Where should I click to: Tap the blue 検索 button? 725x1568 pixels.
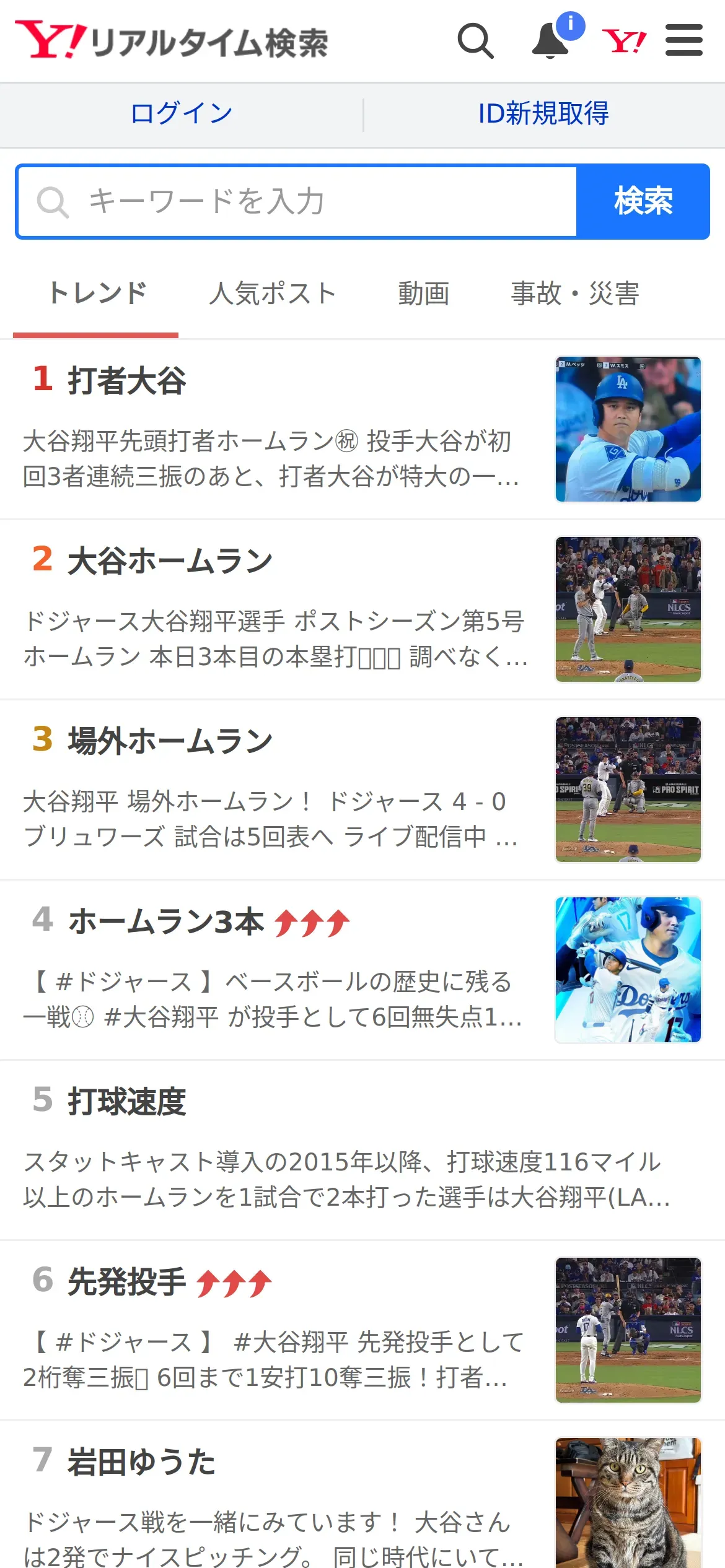pos(643,202)
